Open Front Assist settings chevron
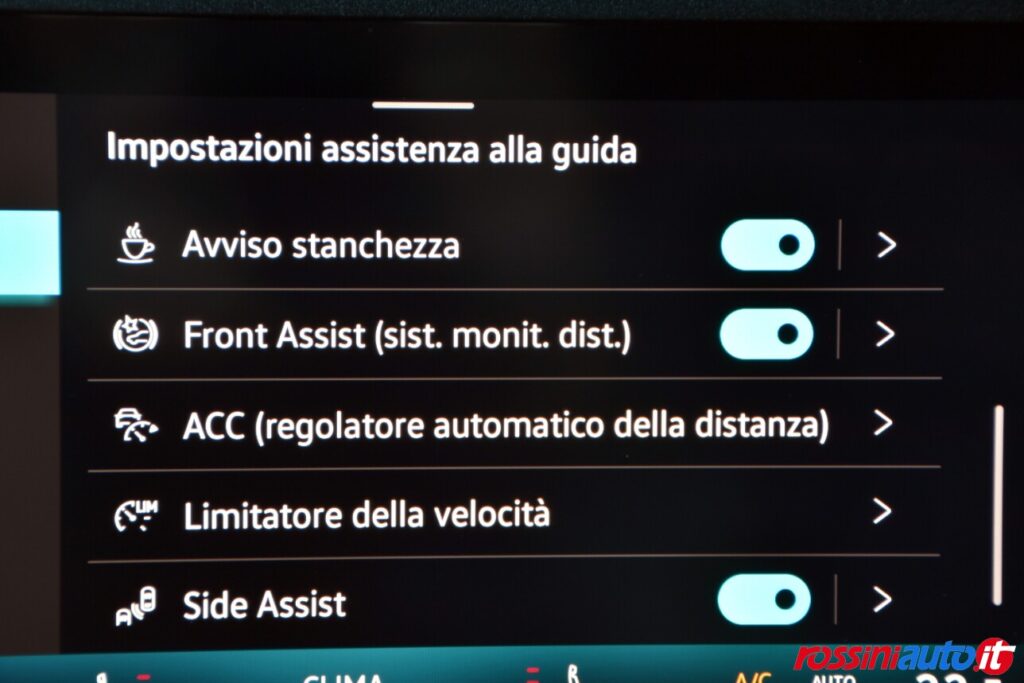 (x=884, y=334)
